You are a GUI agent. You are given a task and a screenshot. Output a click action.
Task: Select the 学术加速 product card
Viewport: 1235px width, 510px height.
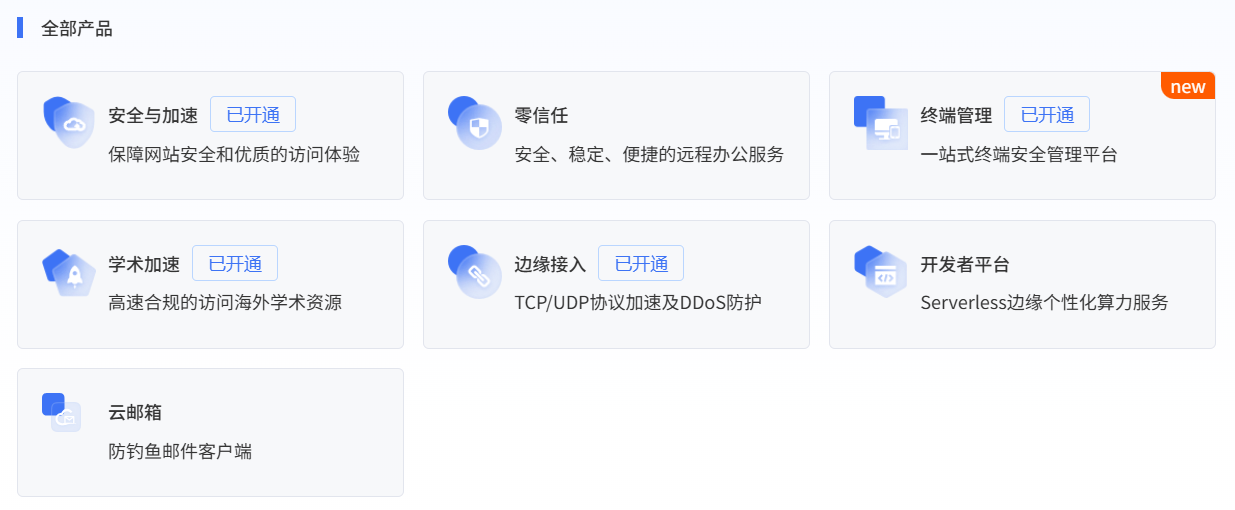click(210, 285)
